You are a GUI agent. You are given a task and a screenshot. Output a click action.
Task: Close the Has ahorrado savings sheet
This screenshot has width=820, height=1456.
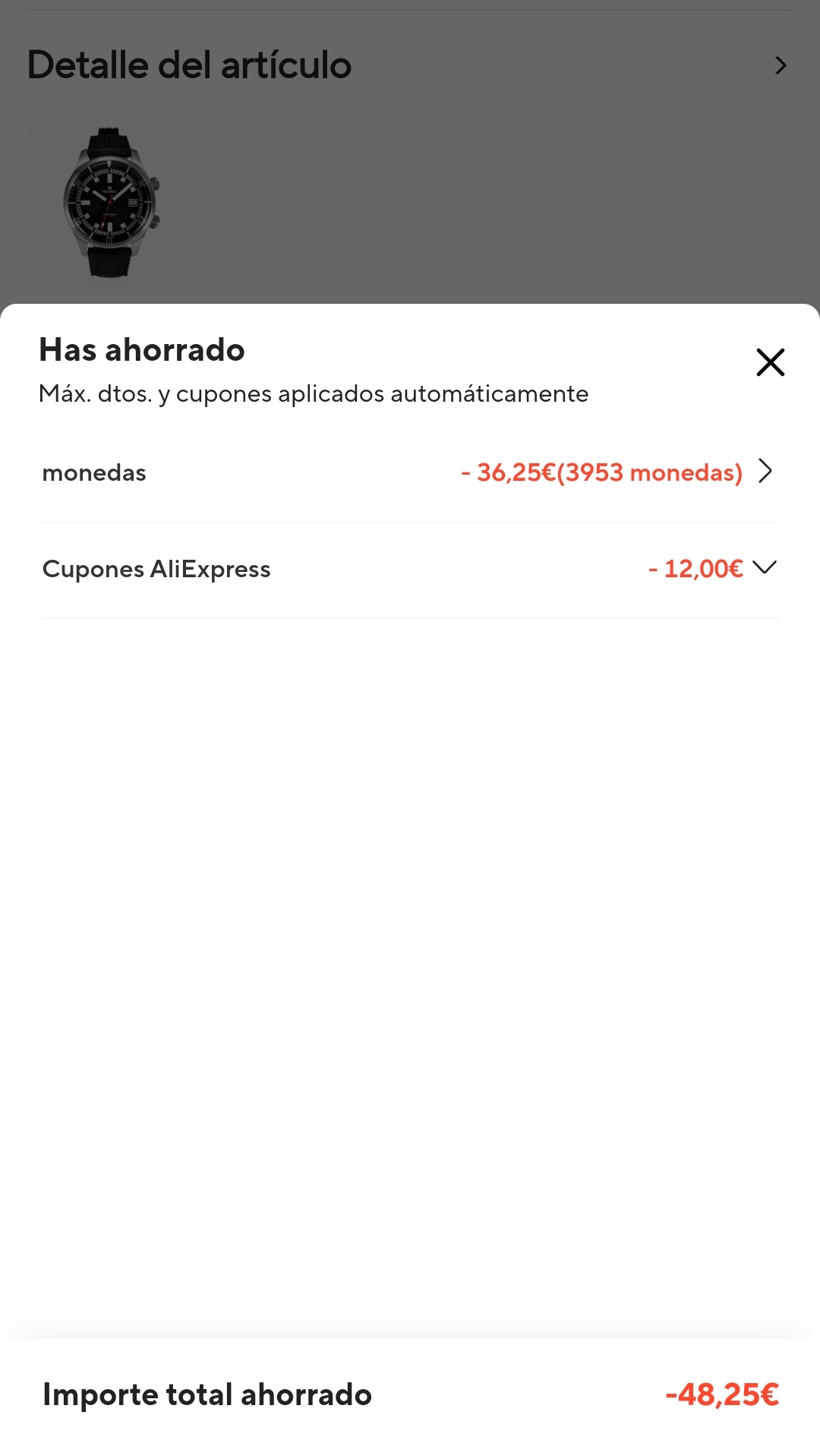pos(770,362)
